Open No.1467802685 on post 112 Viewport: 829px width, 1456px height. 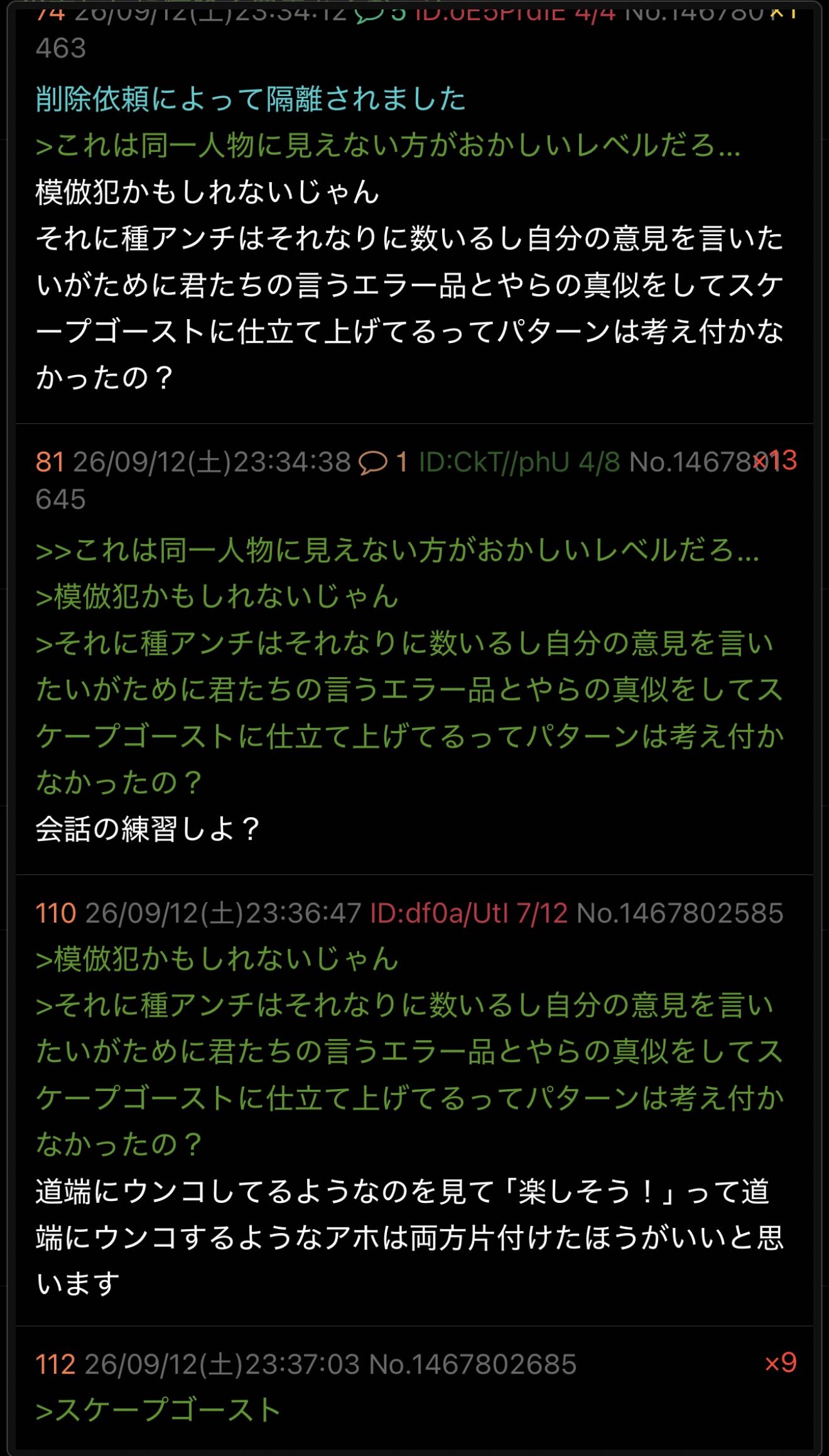coord(472,1364)
